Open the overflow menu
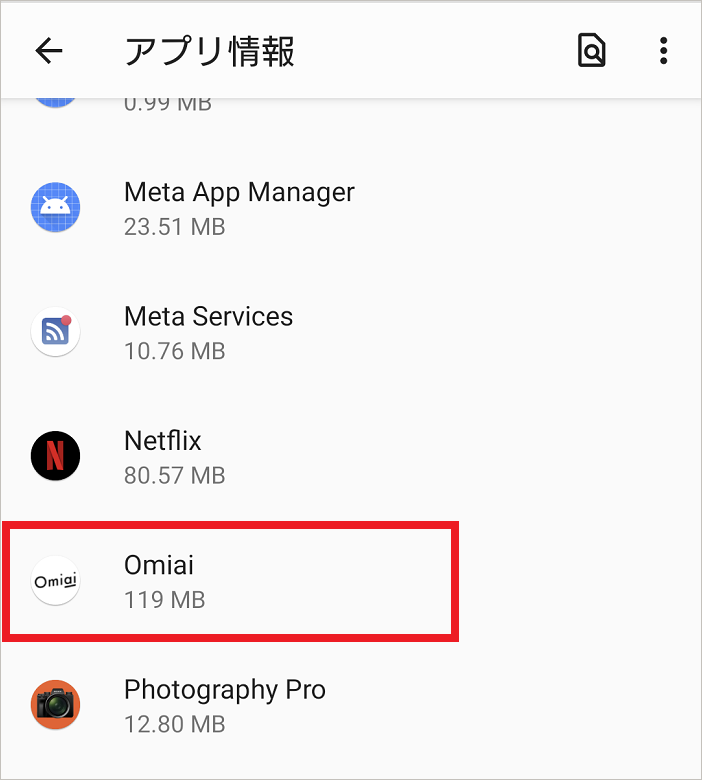This screenshot has width=702, height=780. tap(663, 51)
